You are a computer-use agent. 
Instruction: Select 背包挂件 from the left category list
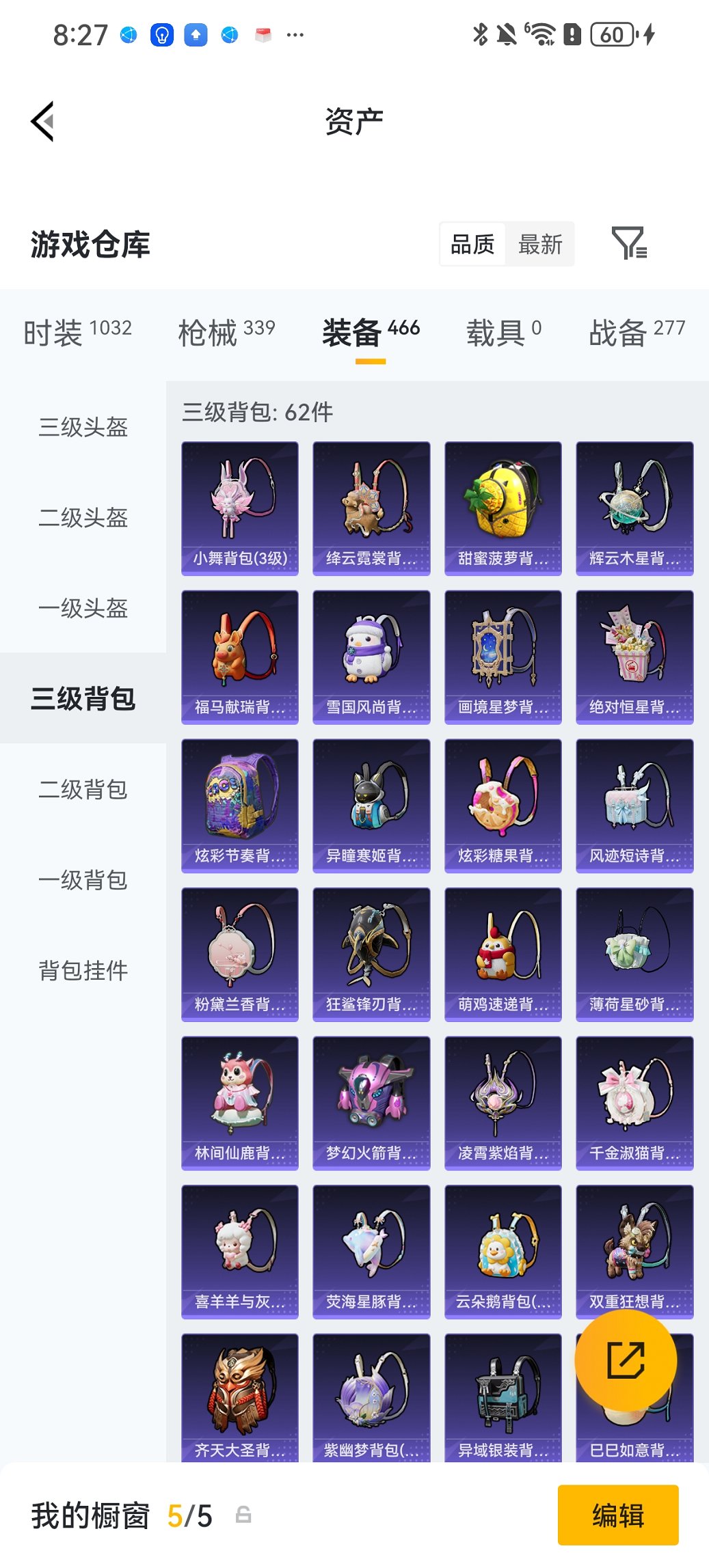point(82,970)
